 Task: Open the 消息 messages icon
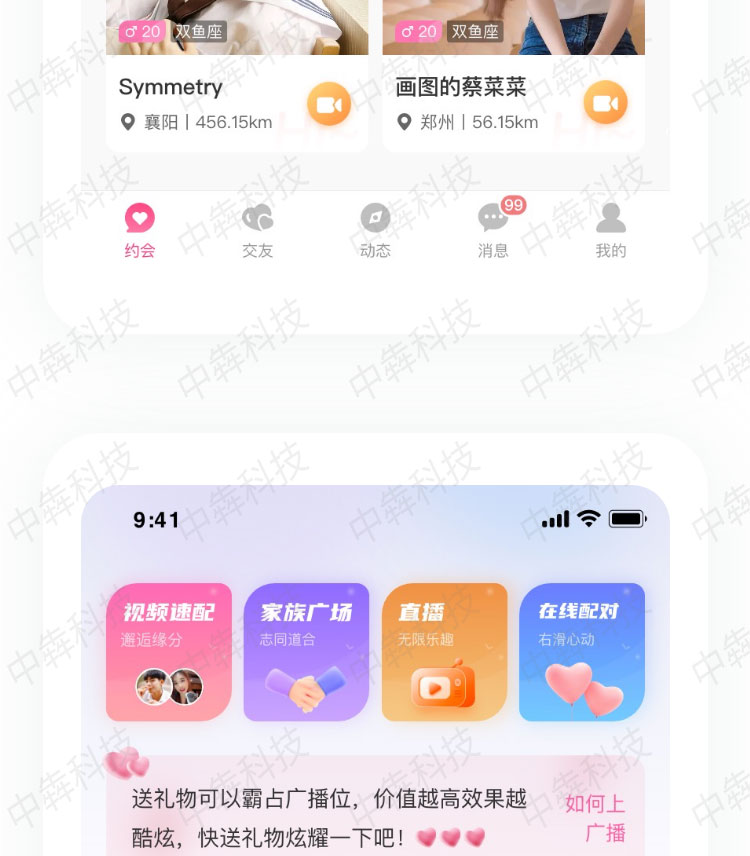tap(492, 218)
